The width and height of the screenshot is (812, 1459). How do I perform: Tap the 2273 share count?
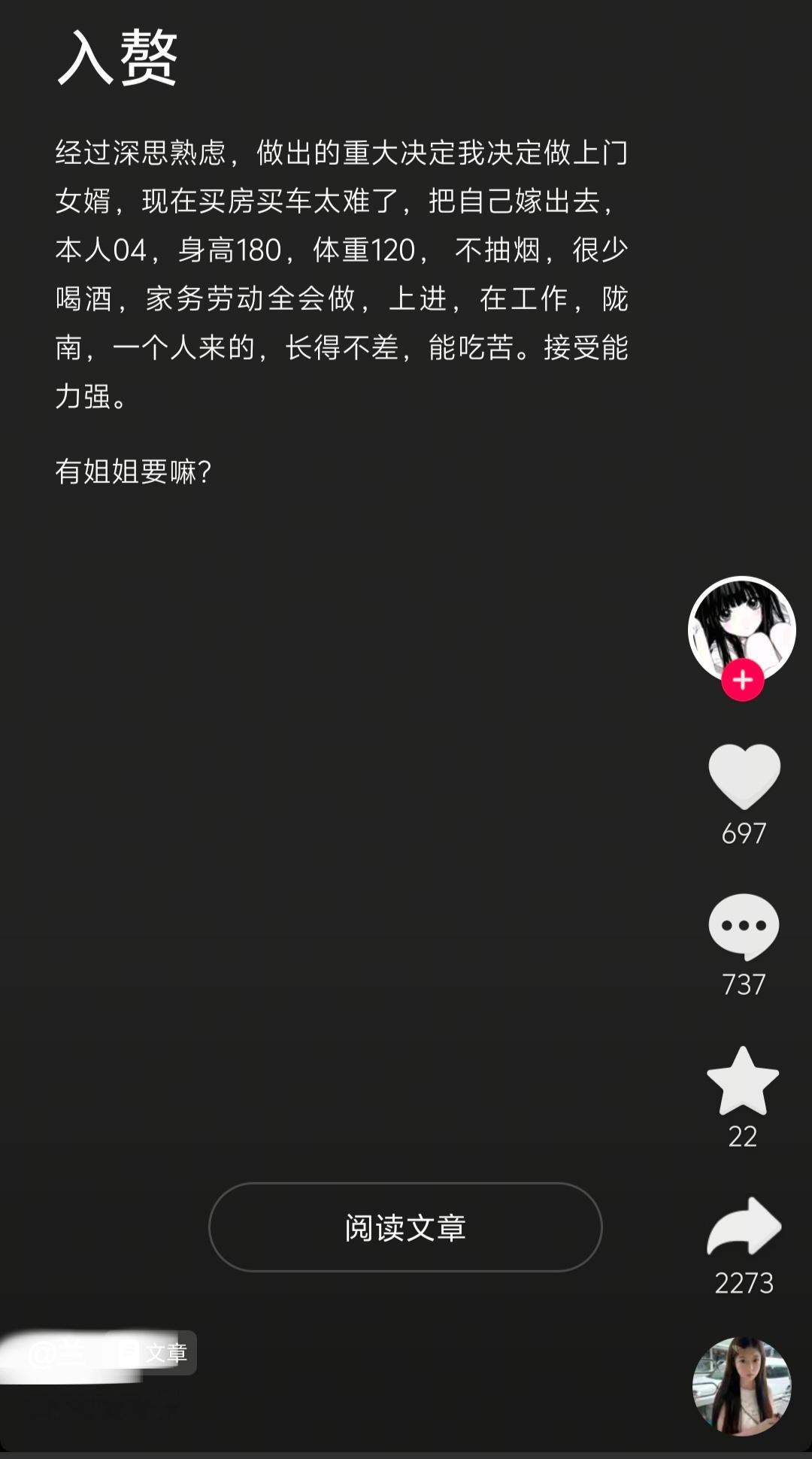(x=744, y=1284)
